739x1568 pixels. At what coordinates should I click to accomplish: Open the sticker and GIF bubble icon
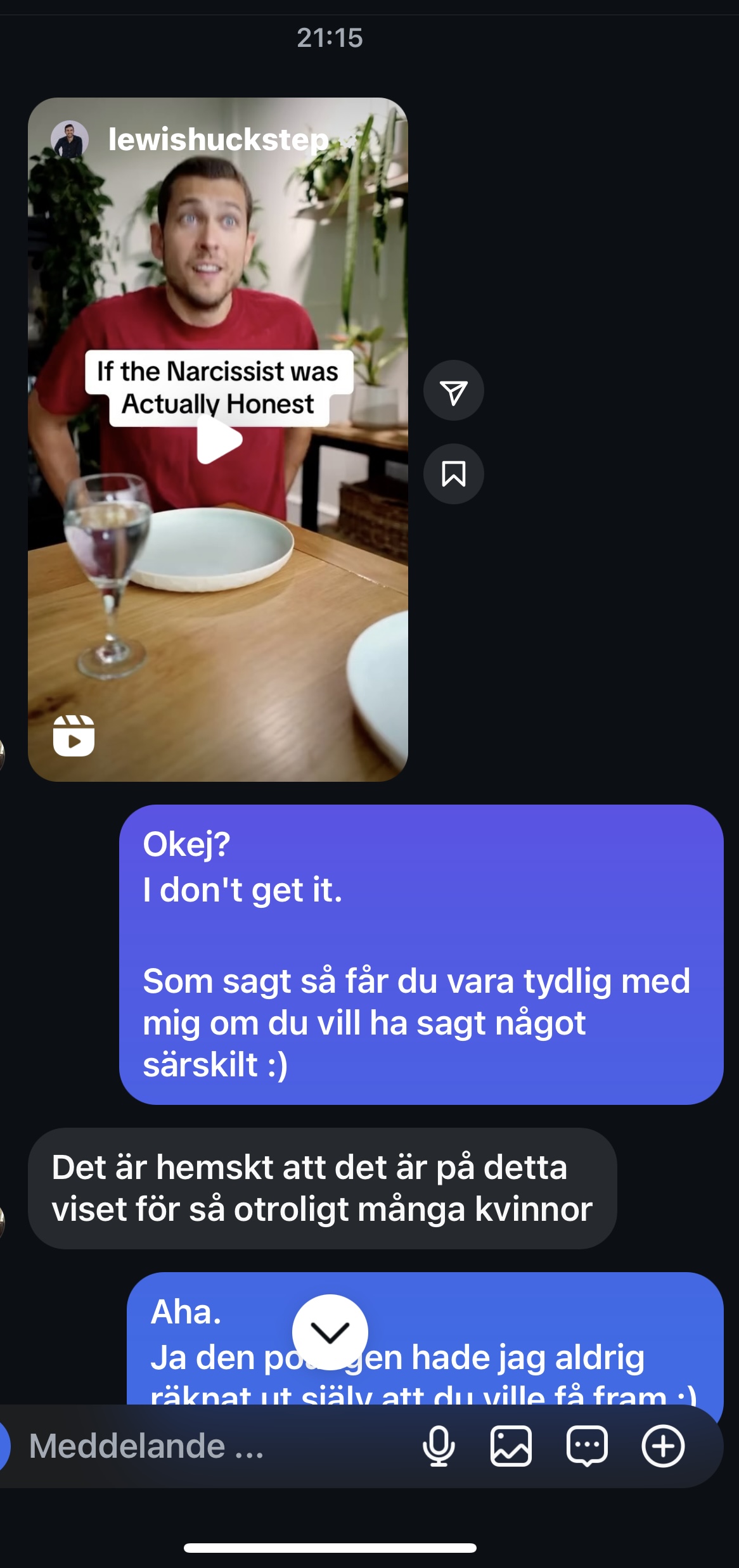[587, 1447]
